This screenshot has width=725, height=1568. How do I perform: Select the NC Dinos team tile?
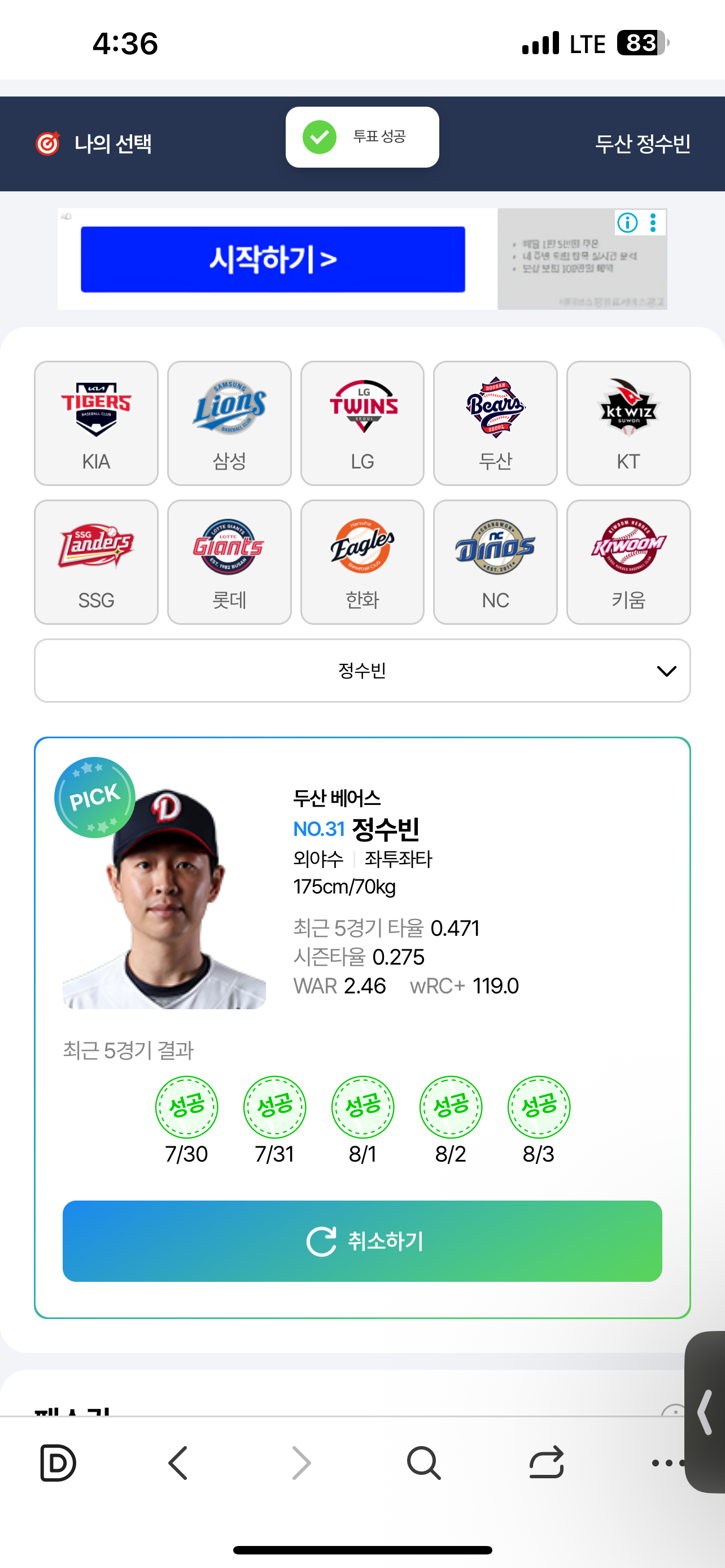(495, 562)
